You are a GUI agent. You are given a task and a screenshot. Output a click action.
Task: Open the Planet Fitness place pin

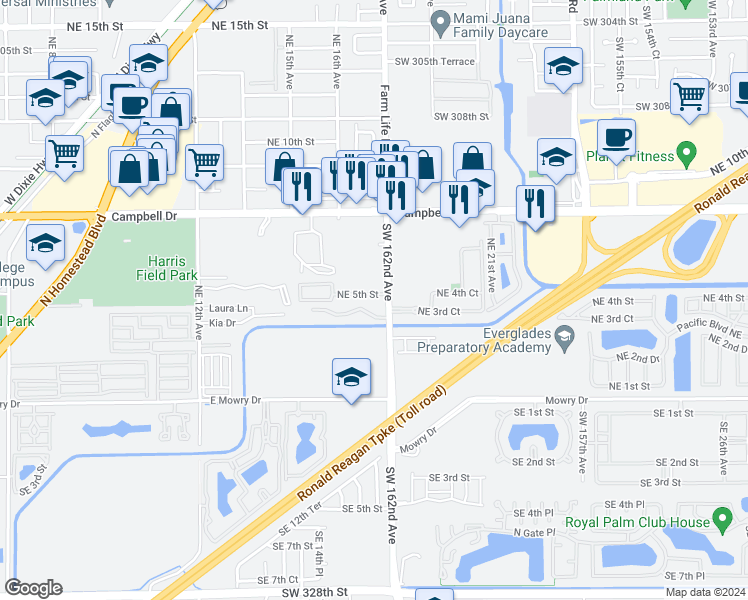click(686, 155)
